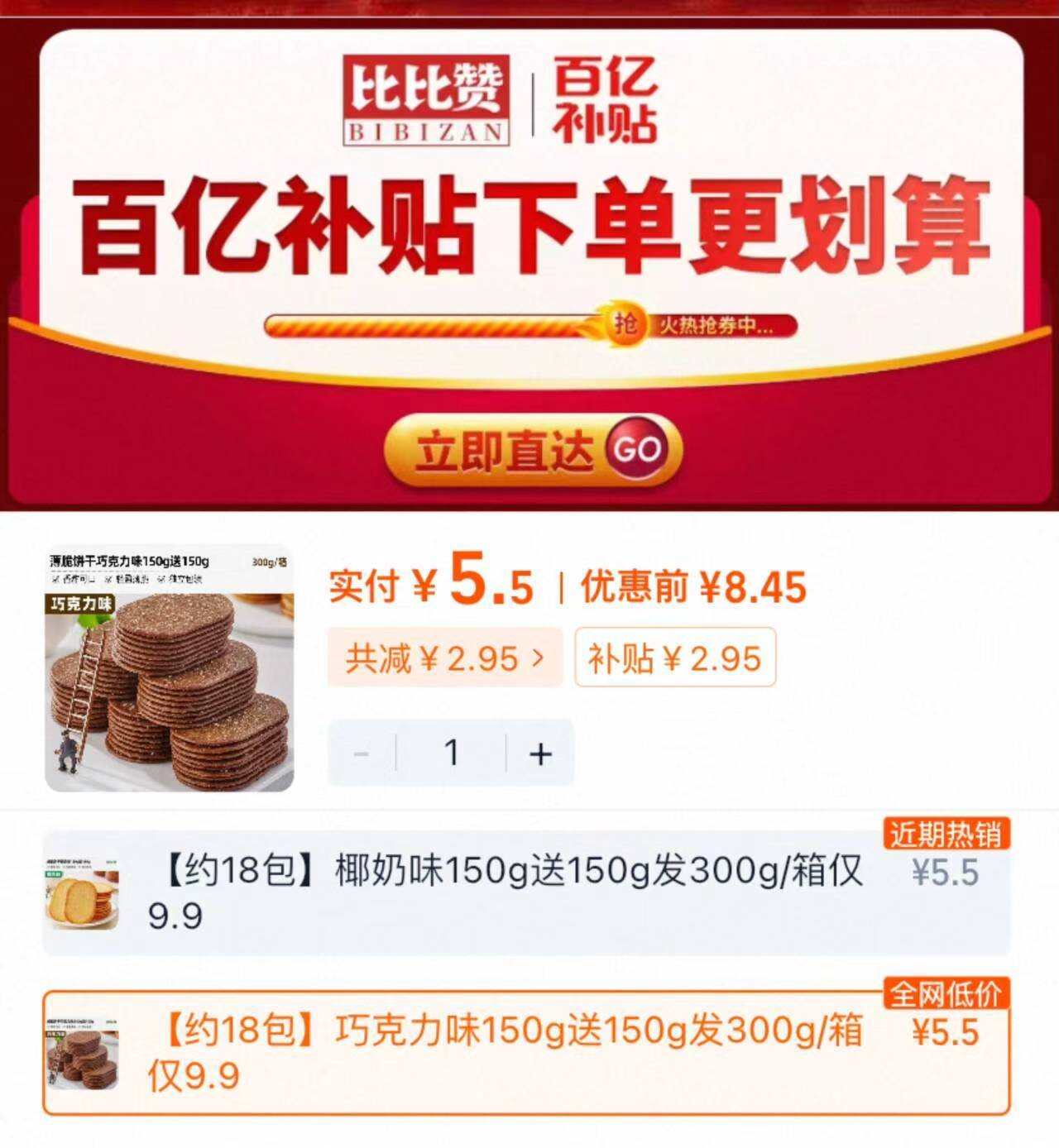
Task: Decrease quantity with the minus stepper
Action: point(361,753)
